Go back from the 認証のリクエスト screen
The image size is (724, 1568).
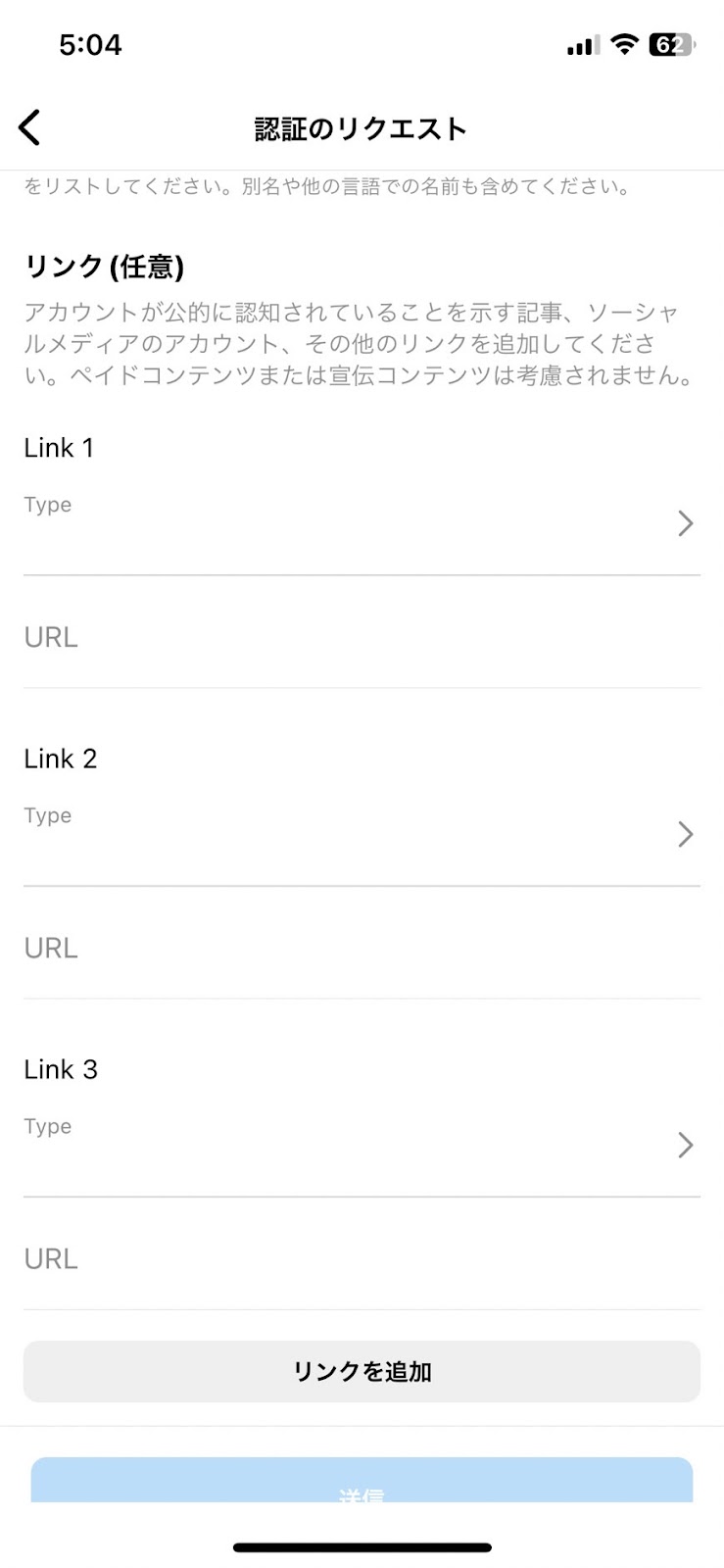tap(29, 127)
